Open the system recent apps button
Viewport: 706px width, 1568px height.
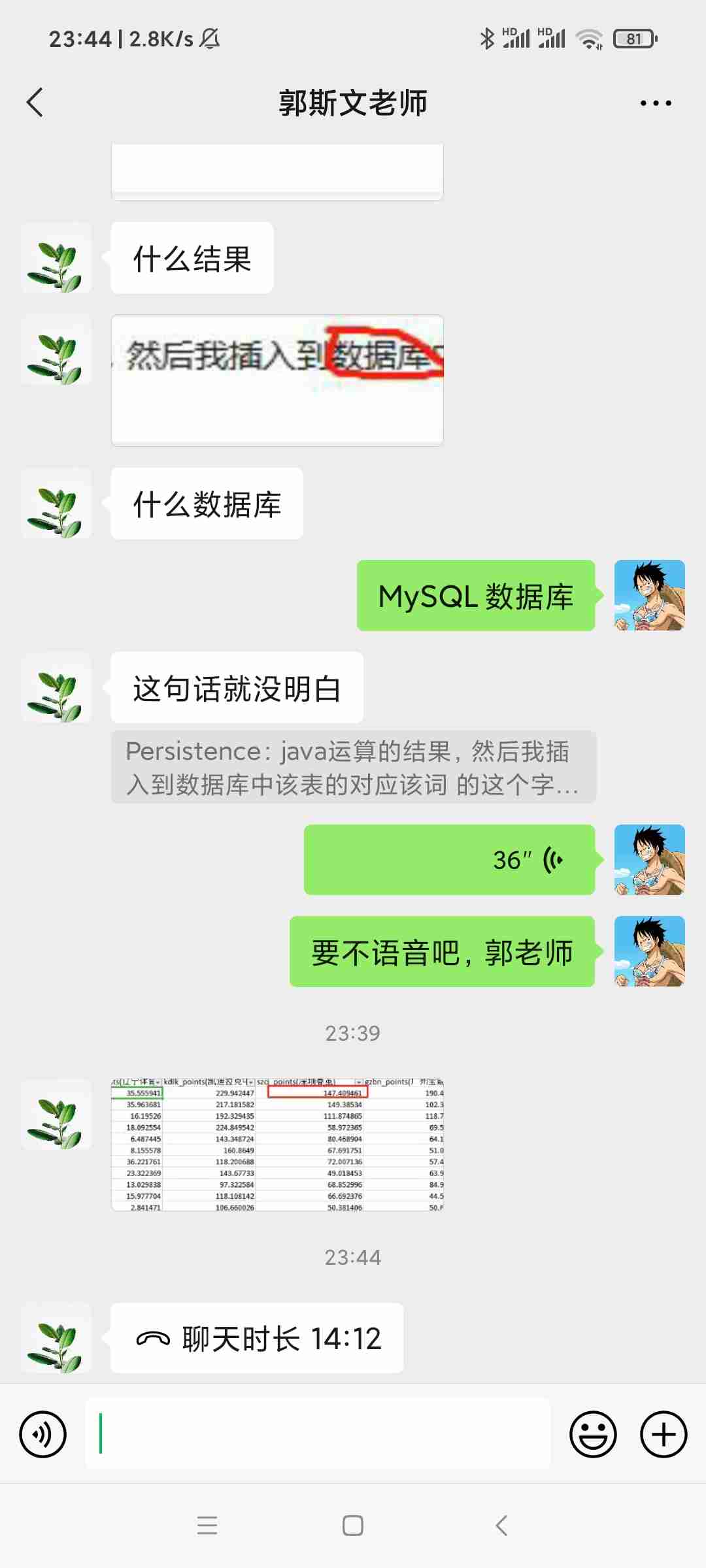(x=207, y=1526)
